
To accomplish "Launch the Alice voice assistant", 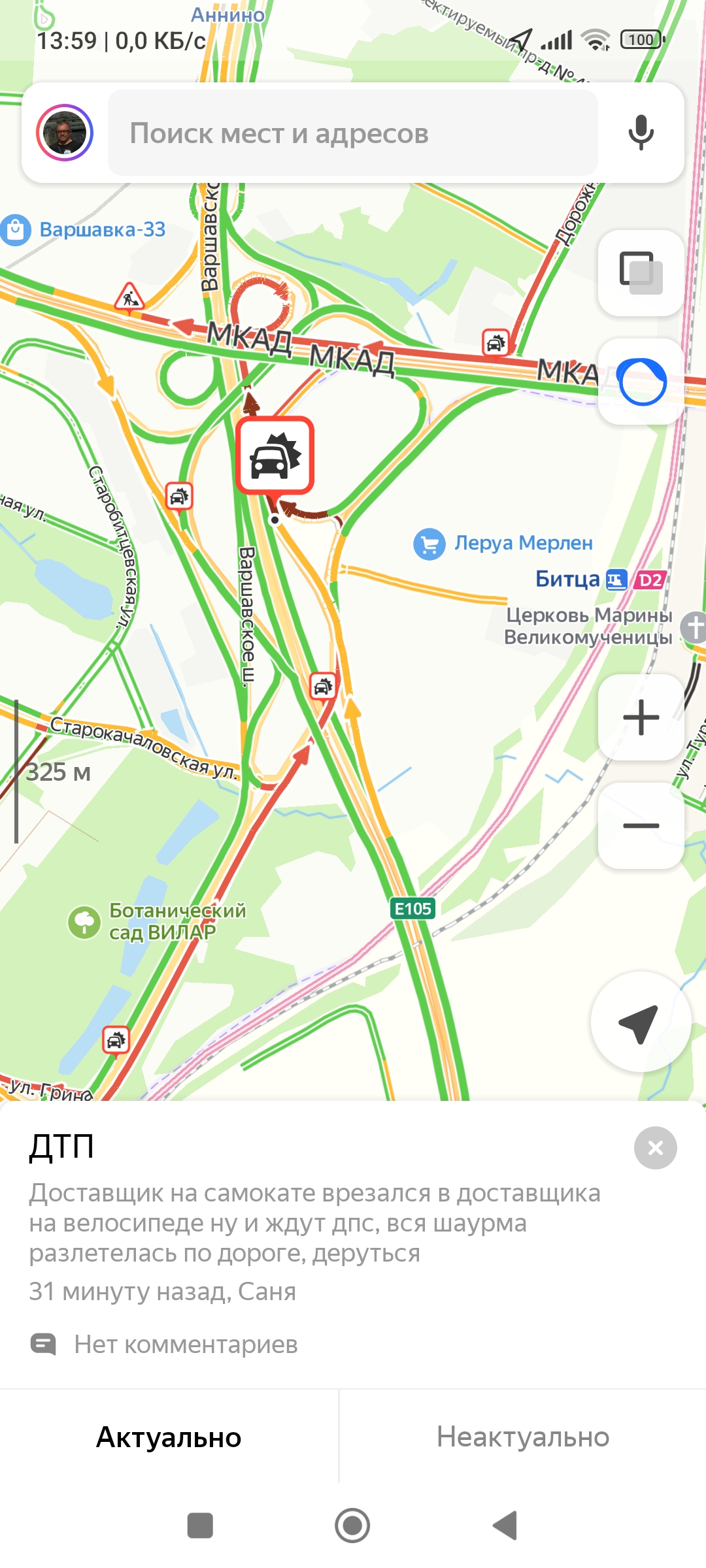I will [641, 382].
